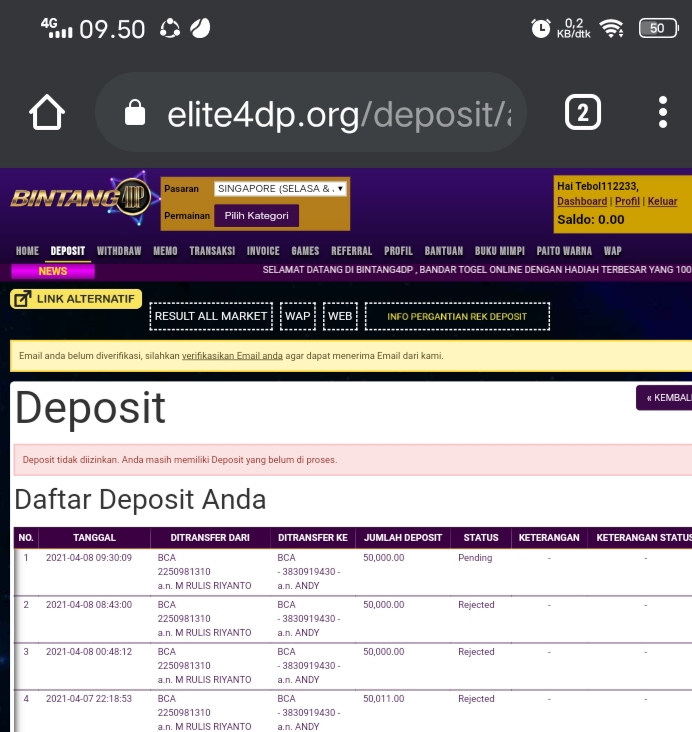
Task: Log out via the Keluar link
Action: coord(662,202)
